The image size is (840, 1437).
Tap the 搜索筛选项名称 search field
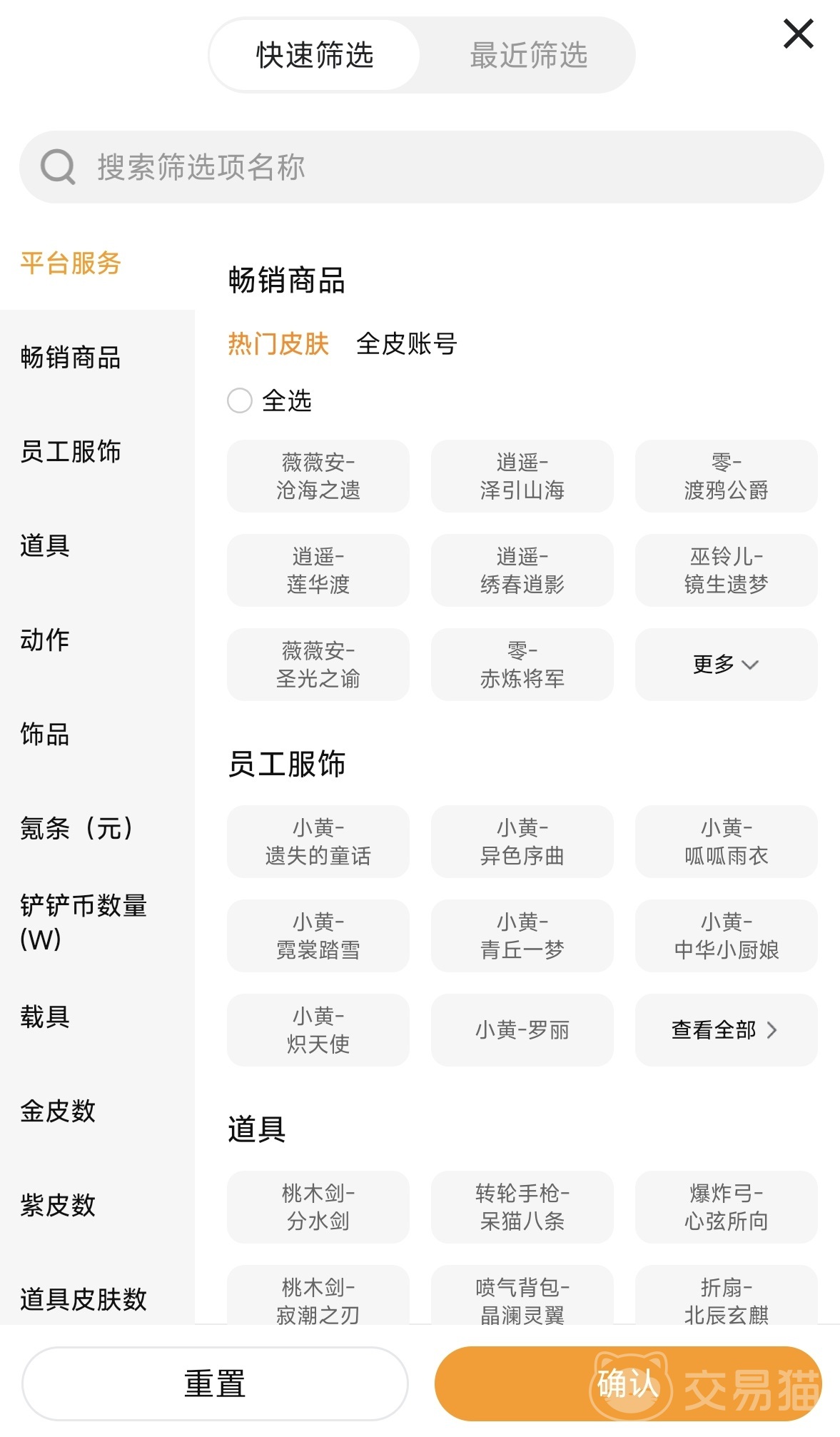click(x=421, y=167)
